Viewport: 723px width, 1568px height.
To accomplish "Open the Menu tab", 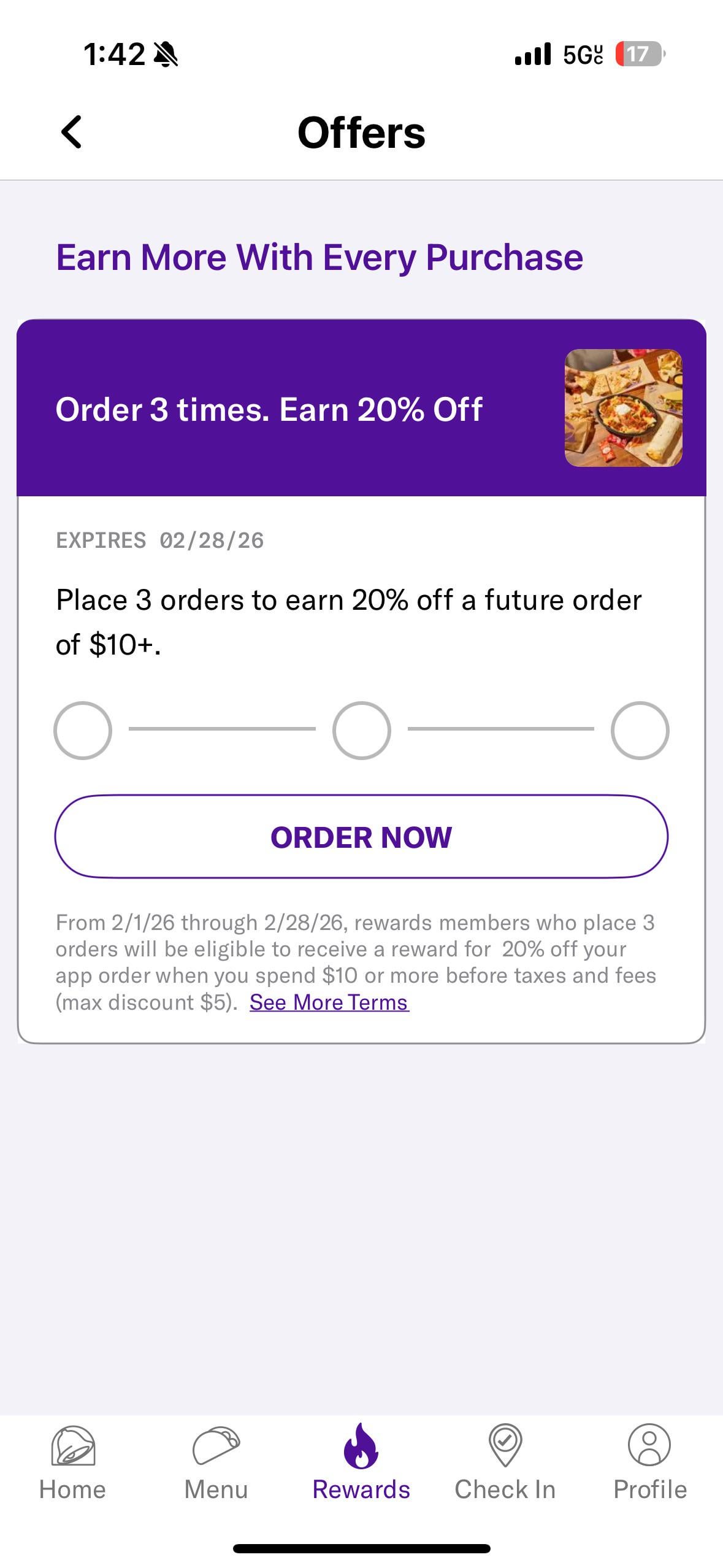I will coord(216,1463).
